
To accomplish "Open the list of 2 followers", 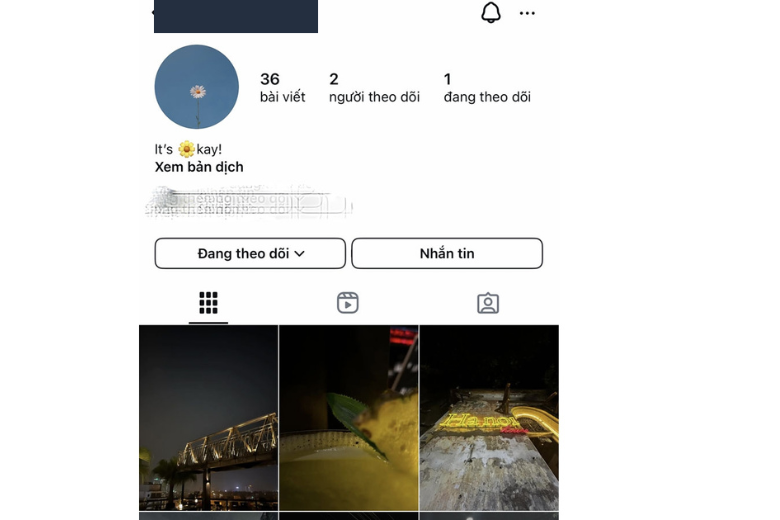I will click(373, 88).
